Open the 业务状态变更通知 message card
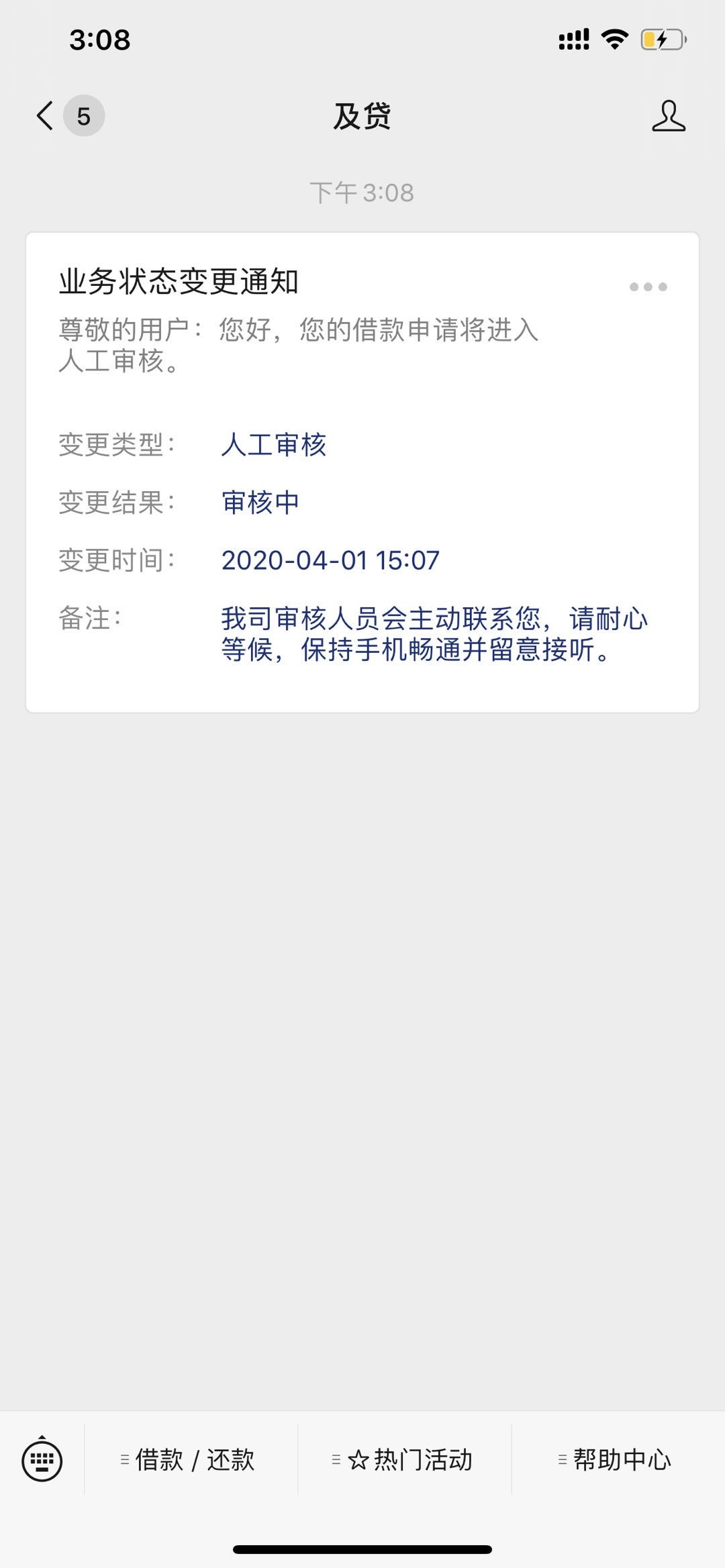 pos(362,472)
